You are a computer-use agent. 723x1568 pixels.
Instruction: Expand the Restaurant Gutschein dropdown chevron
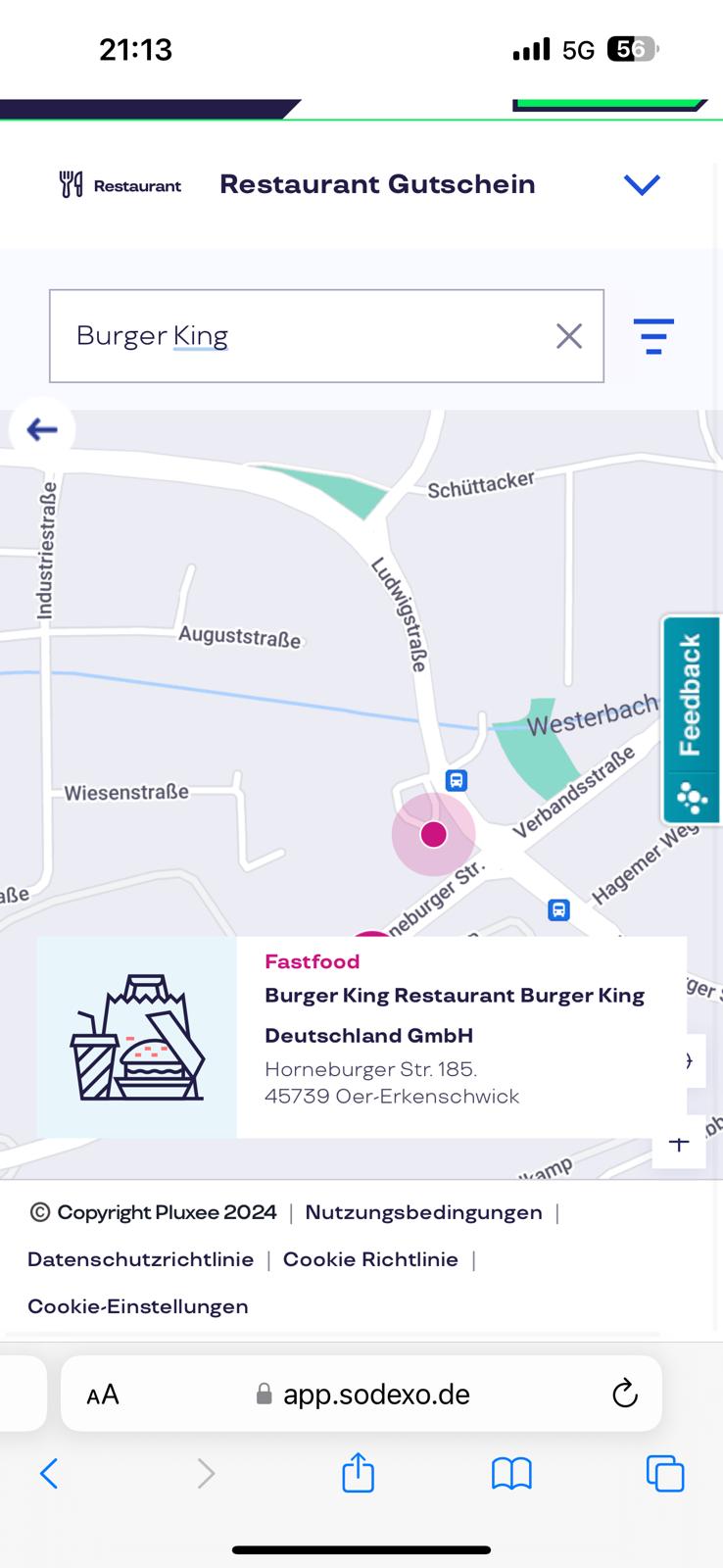(x=642, y=184)
